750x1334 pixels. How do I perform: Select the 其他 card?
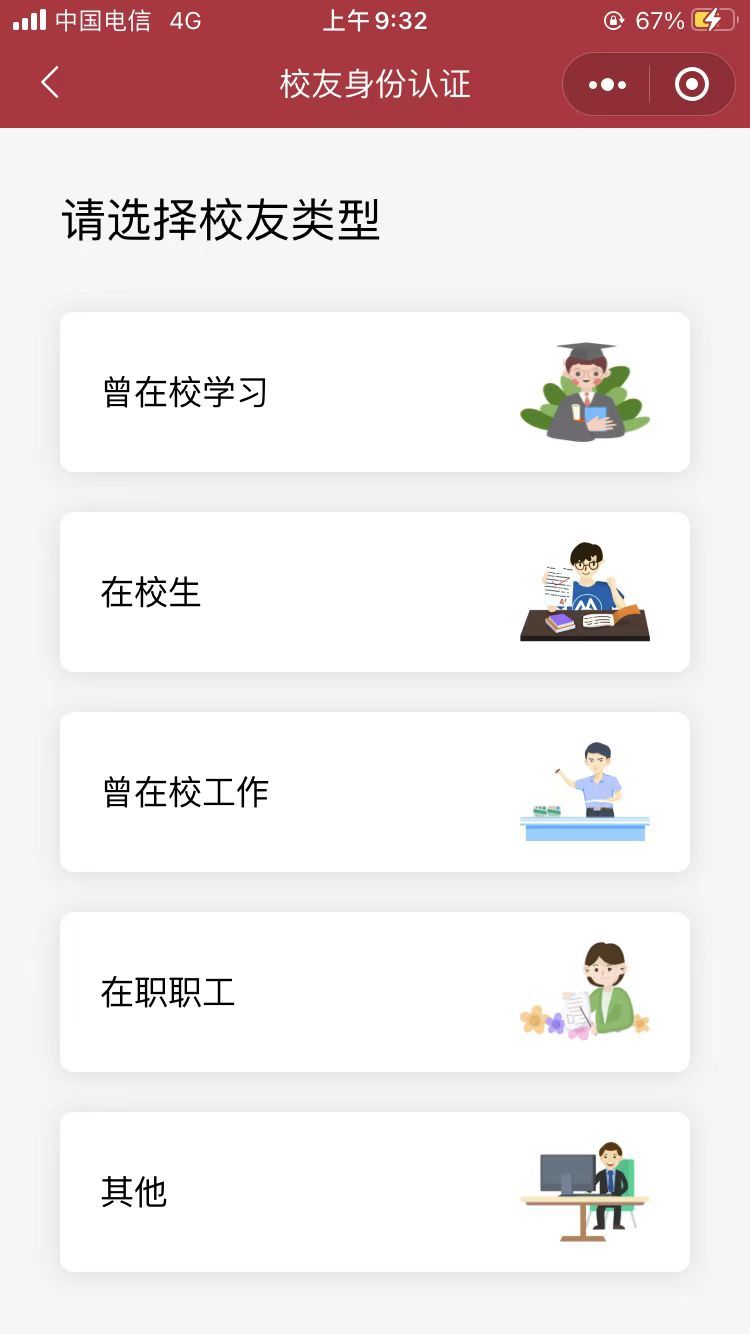375,1192
